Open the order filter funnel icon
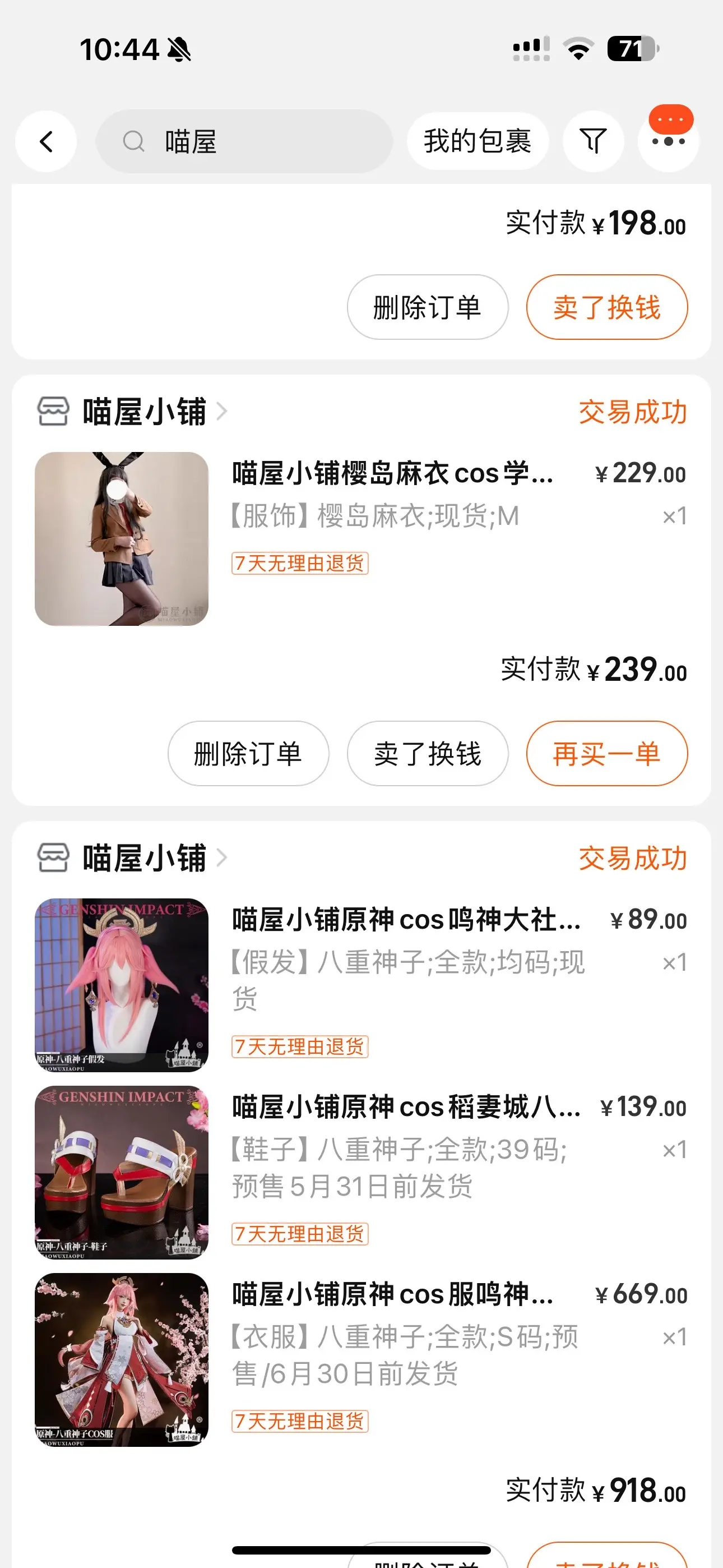This screenshot has height=1568, width=723. pyautogui.click(x=594, y=142)
